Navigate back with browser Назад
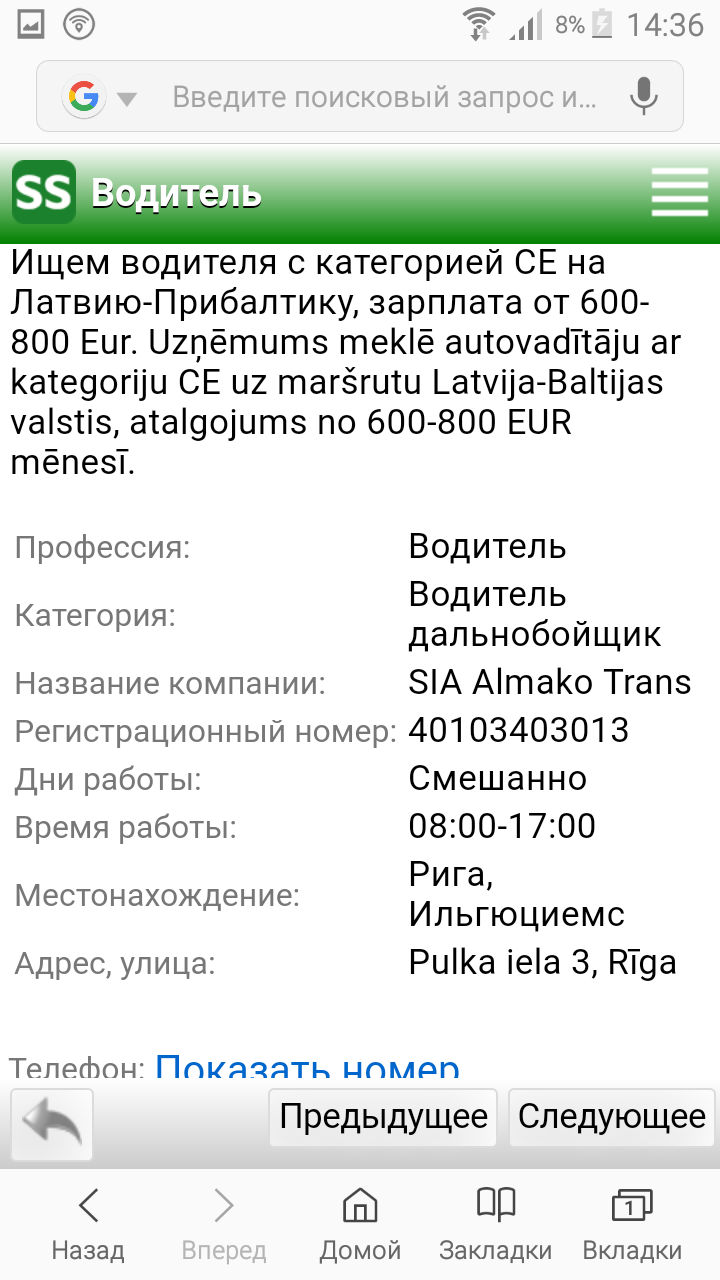This screenshot has width=720, height=1280. tap(88, 1225)
